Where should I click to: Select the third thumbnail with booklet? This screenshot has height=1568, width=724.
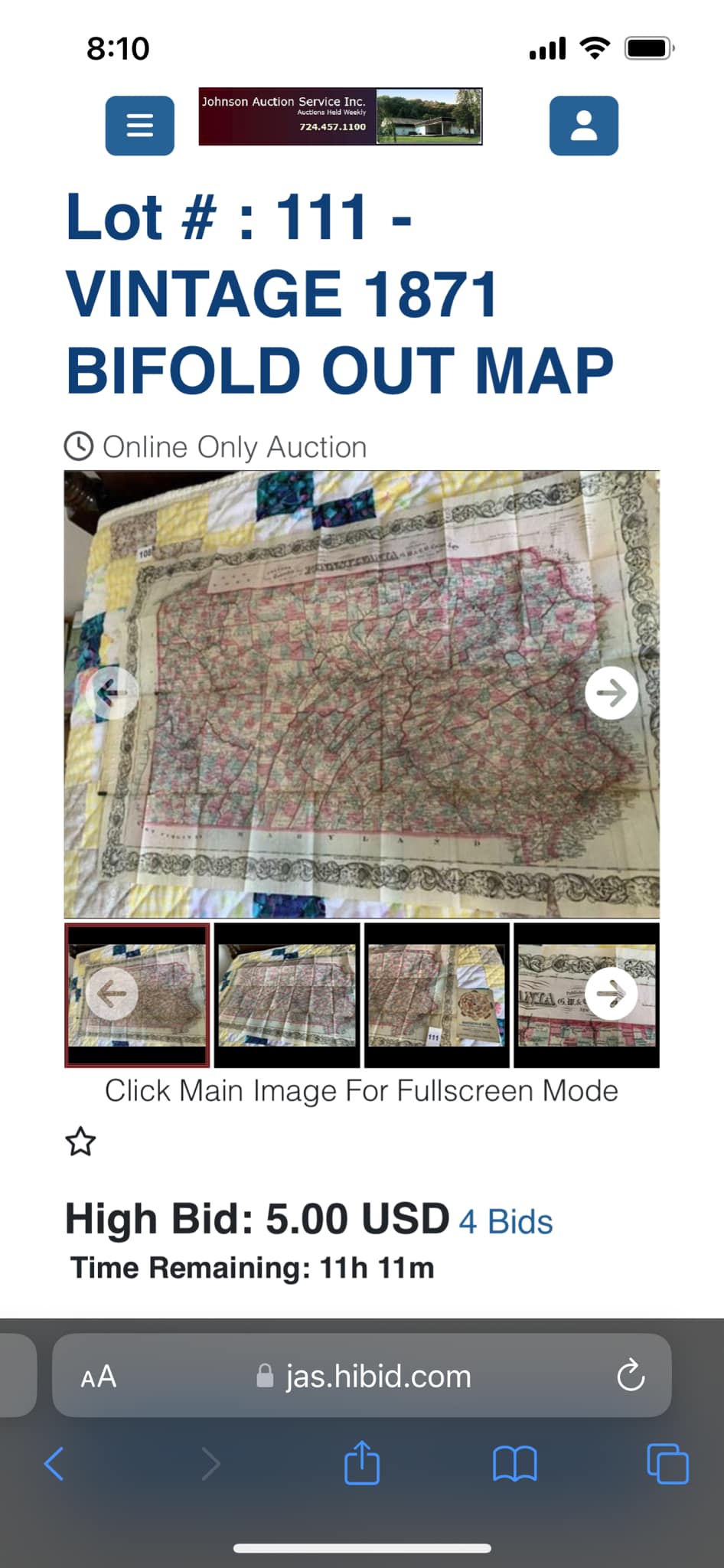(x=436, y=995)
